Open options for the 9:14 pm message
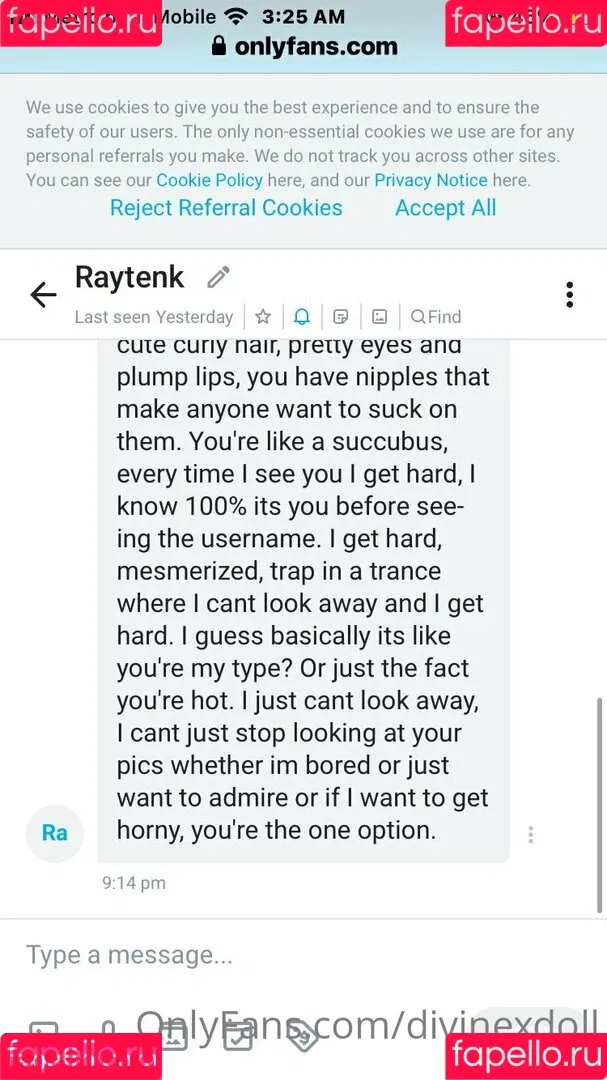The width and height of the screenshot is (607, 1080). (531, 834)
